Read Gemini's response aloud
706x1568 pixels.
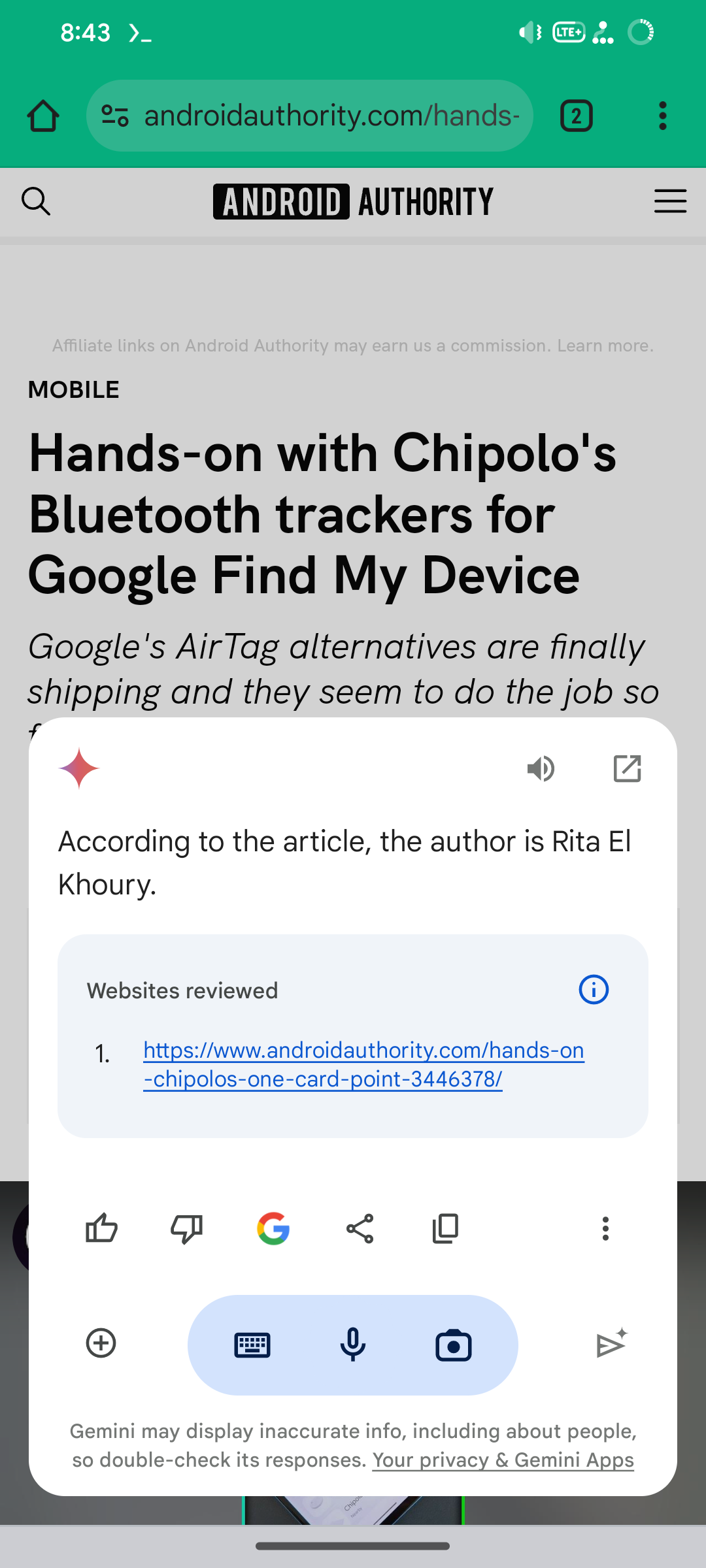point(541,769)
